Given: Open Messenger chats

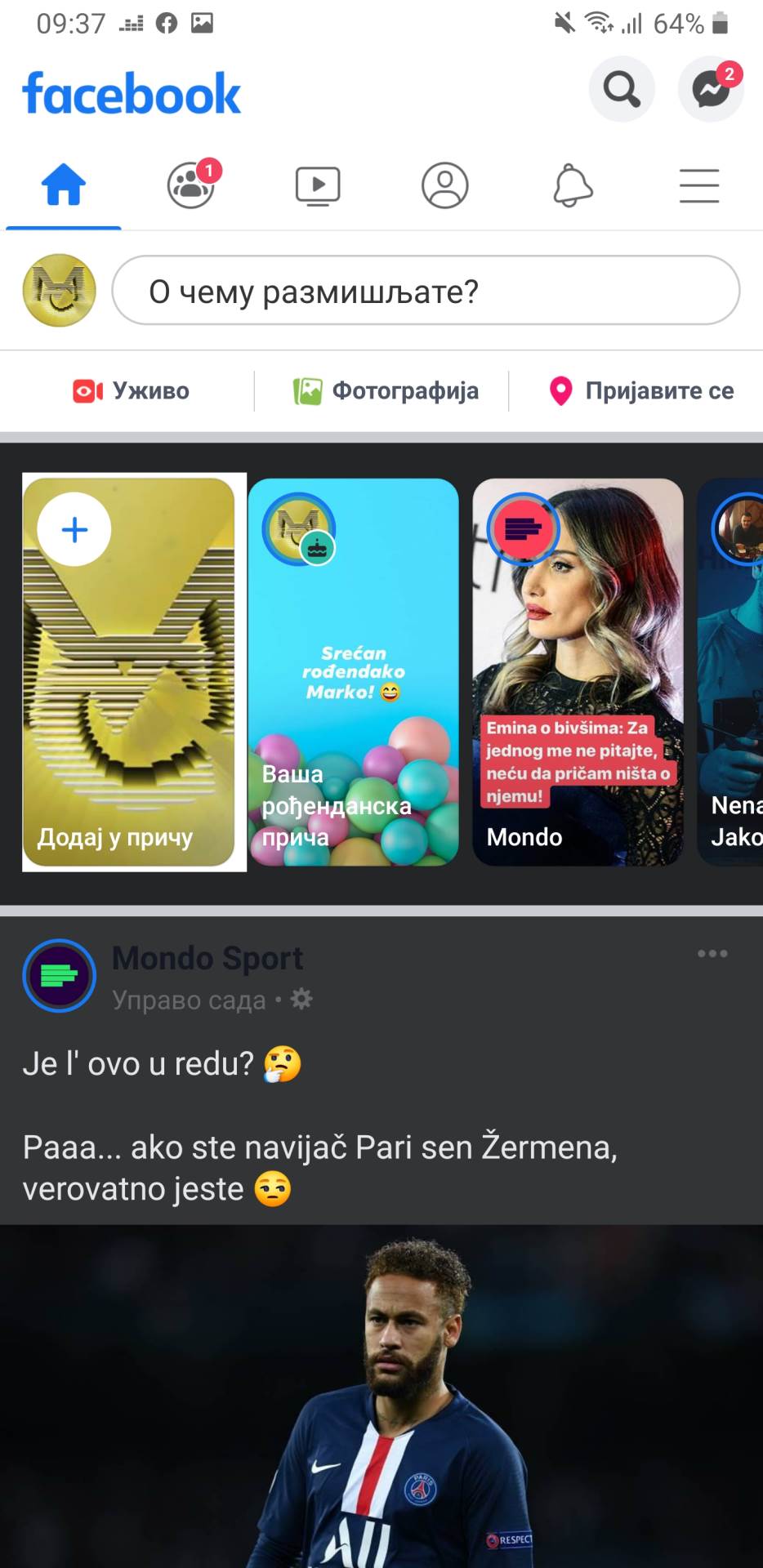Looking at the screenshot, I should [710, 89].
